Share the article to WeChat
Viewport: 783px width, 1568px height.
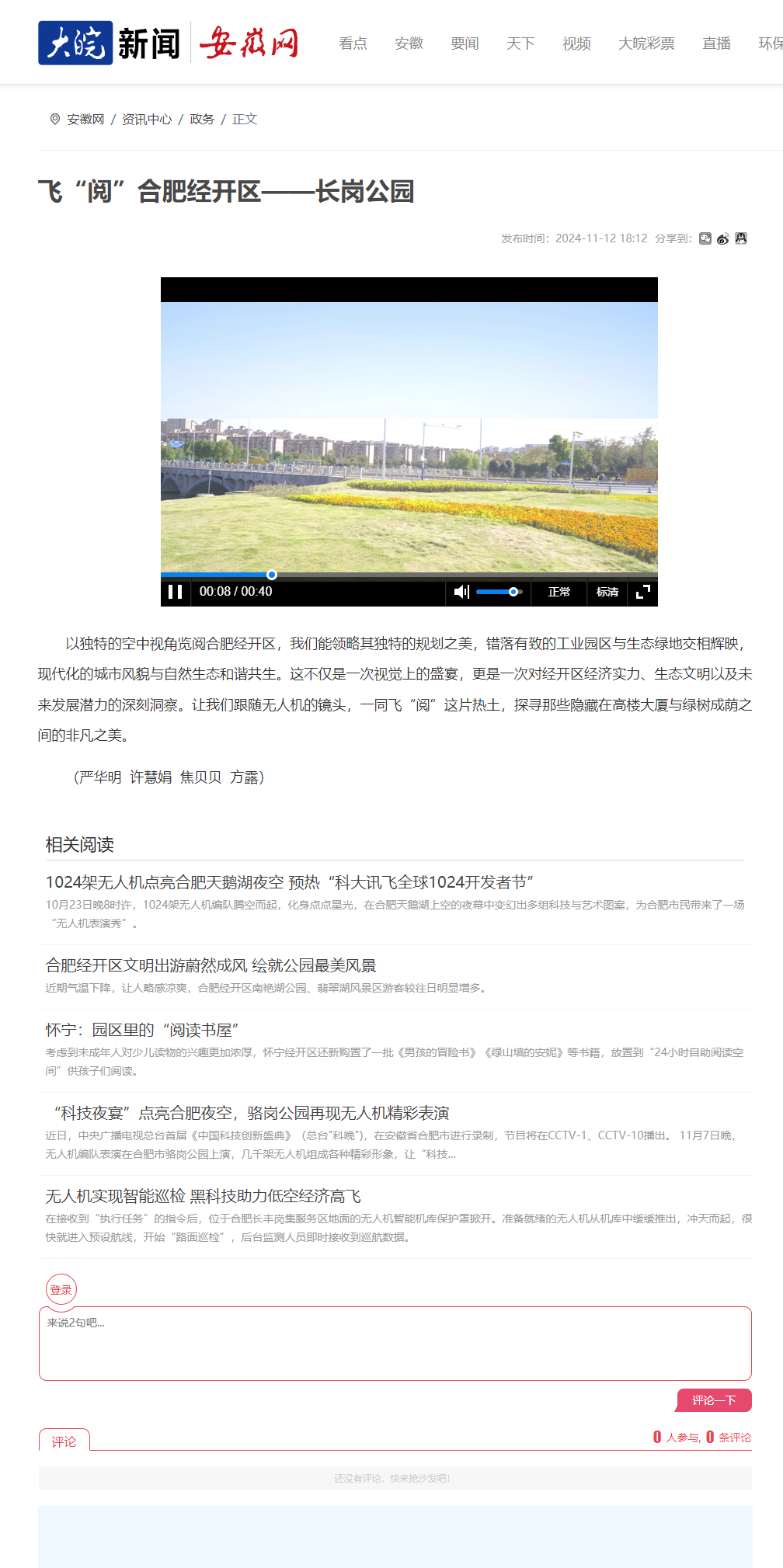[x=705, y=238]
